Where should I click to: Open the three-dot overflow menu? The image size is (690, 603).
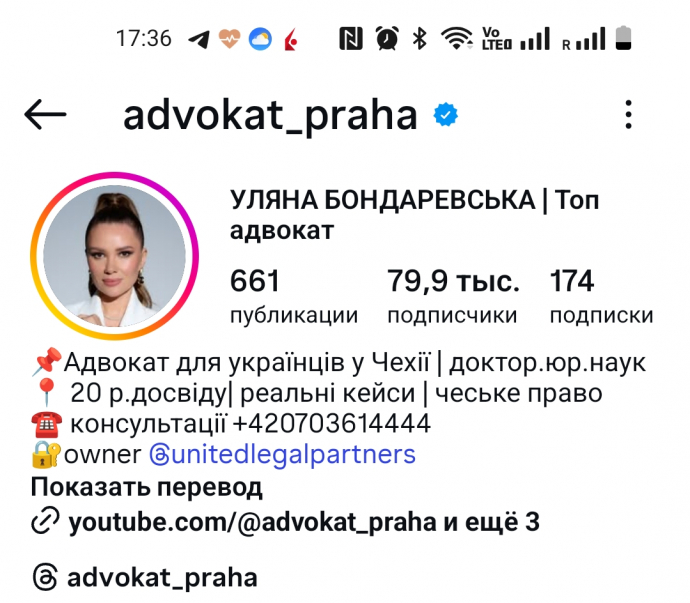click(x=628, y=115)
